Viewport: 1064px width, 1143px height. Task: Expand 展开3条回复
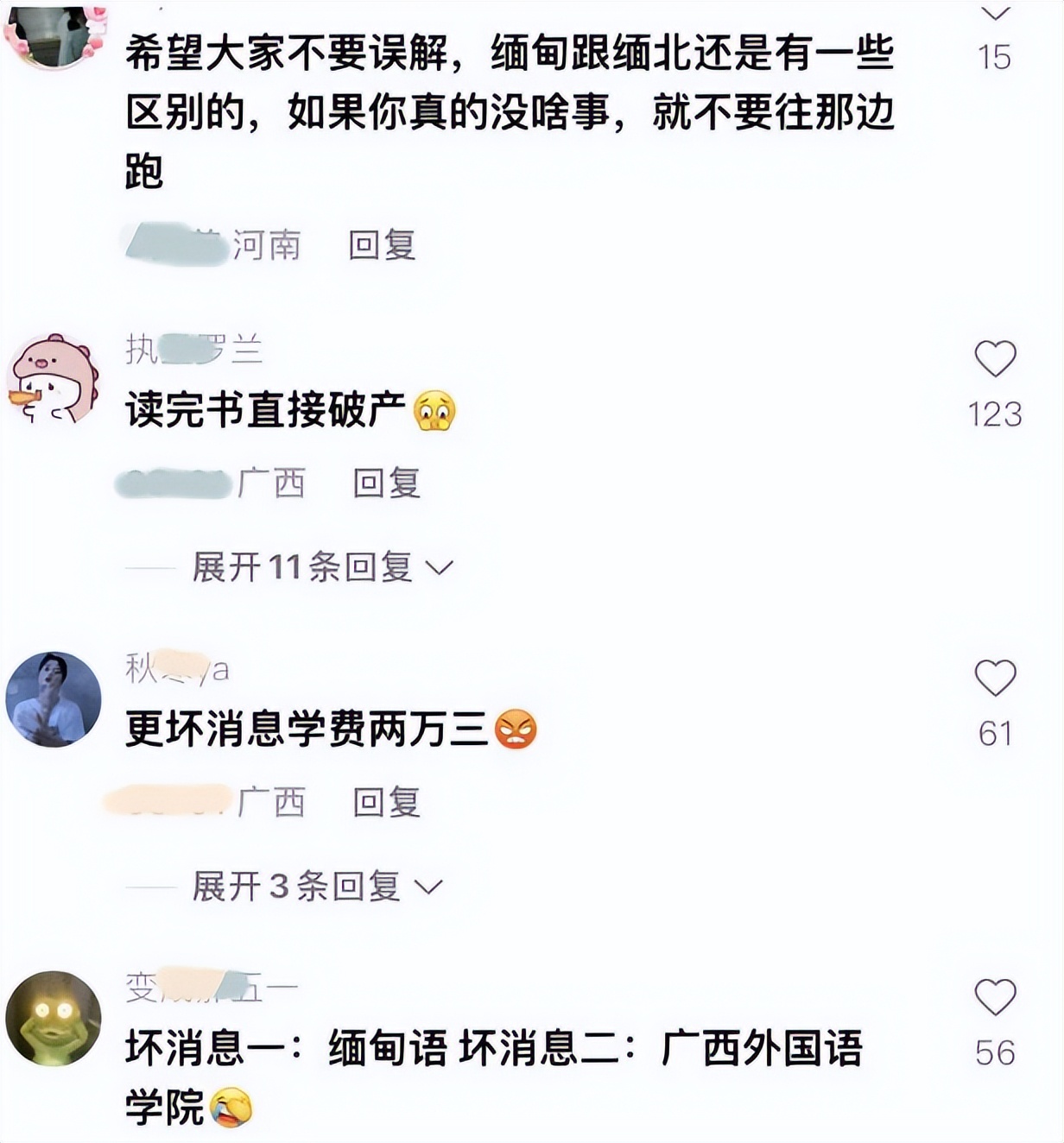click(x=317, y=887)
